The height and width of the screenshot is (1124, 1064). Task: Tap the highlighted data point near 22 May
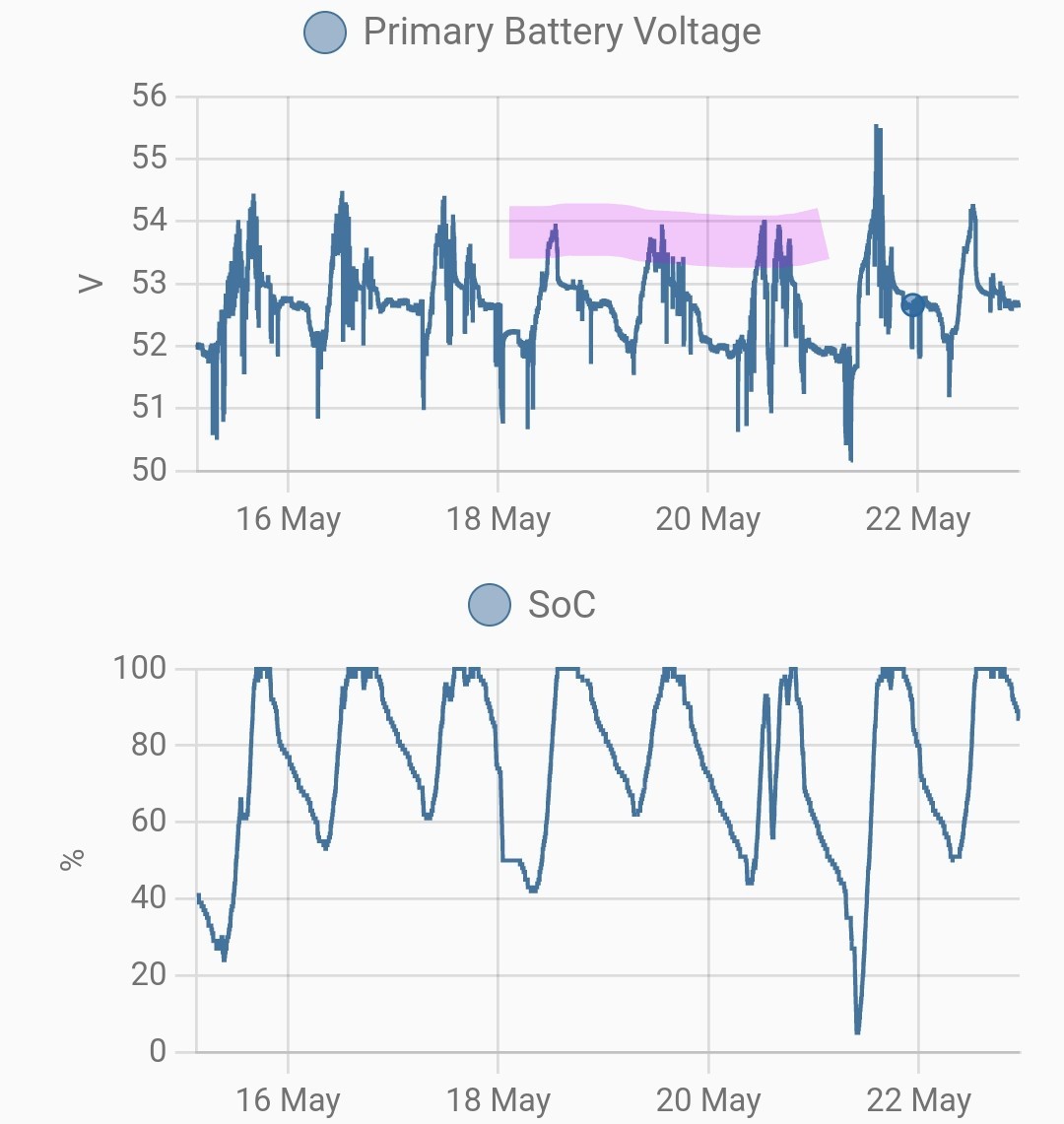(x=912, y=304)
